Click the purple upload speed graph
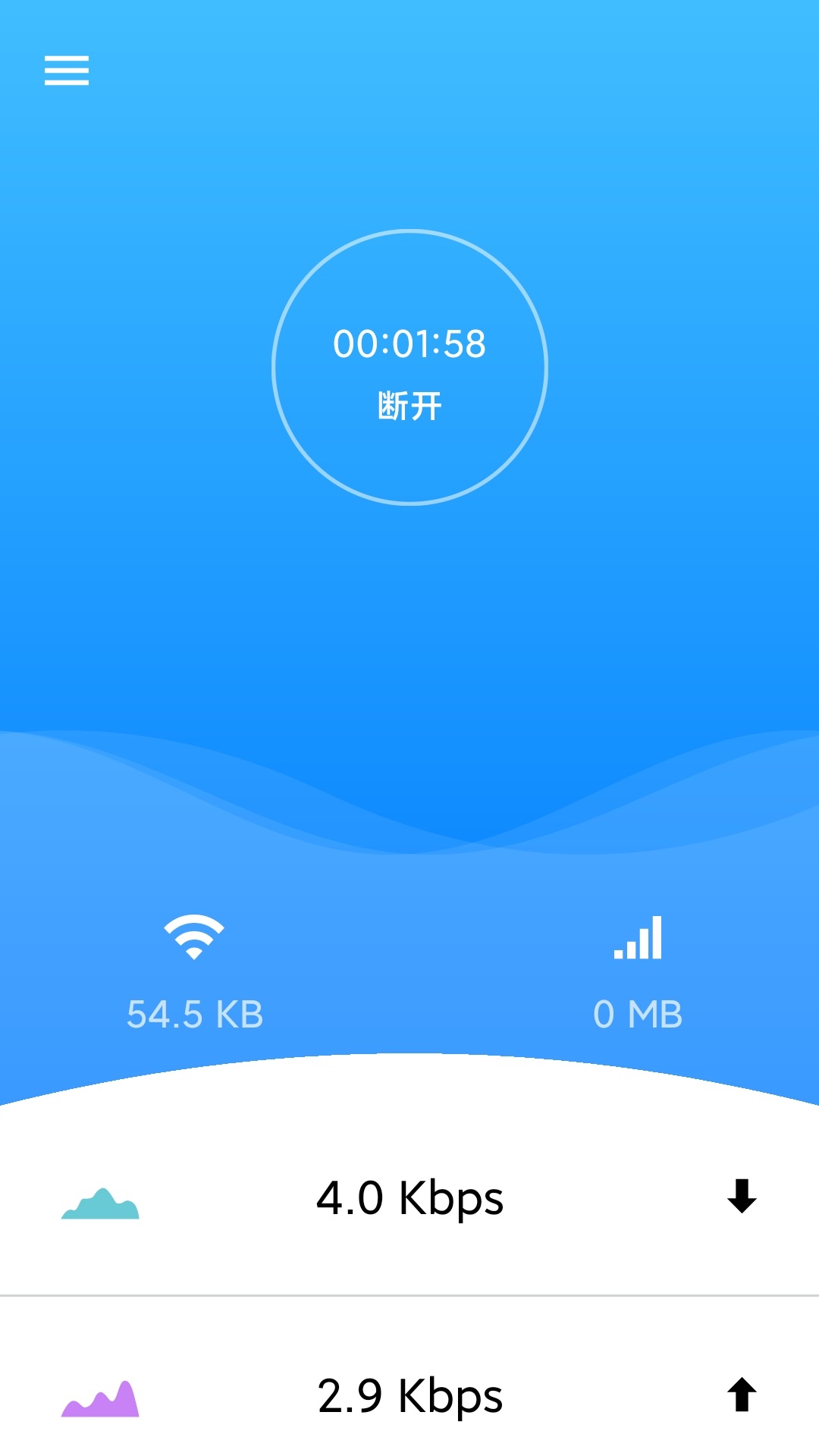The image size is (819, 1456). click(x=101, y=1401)
